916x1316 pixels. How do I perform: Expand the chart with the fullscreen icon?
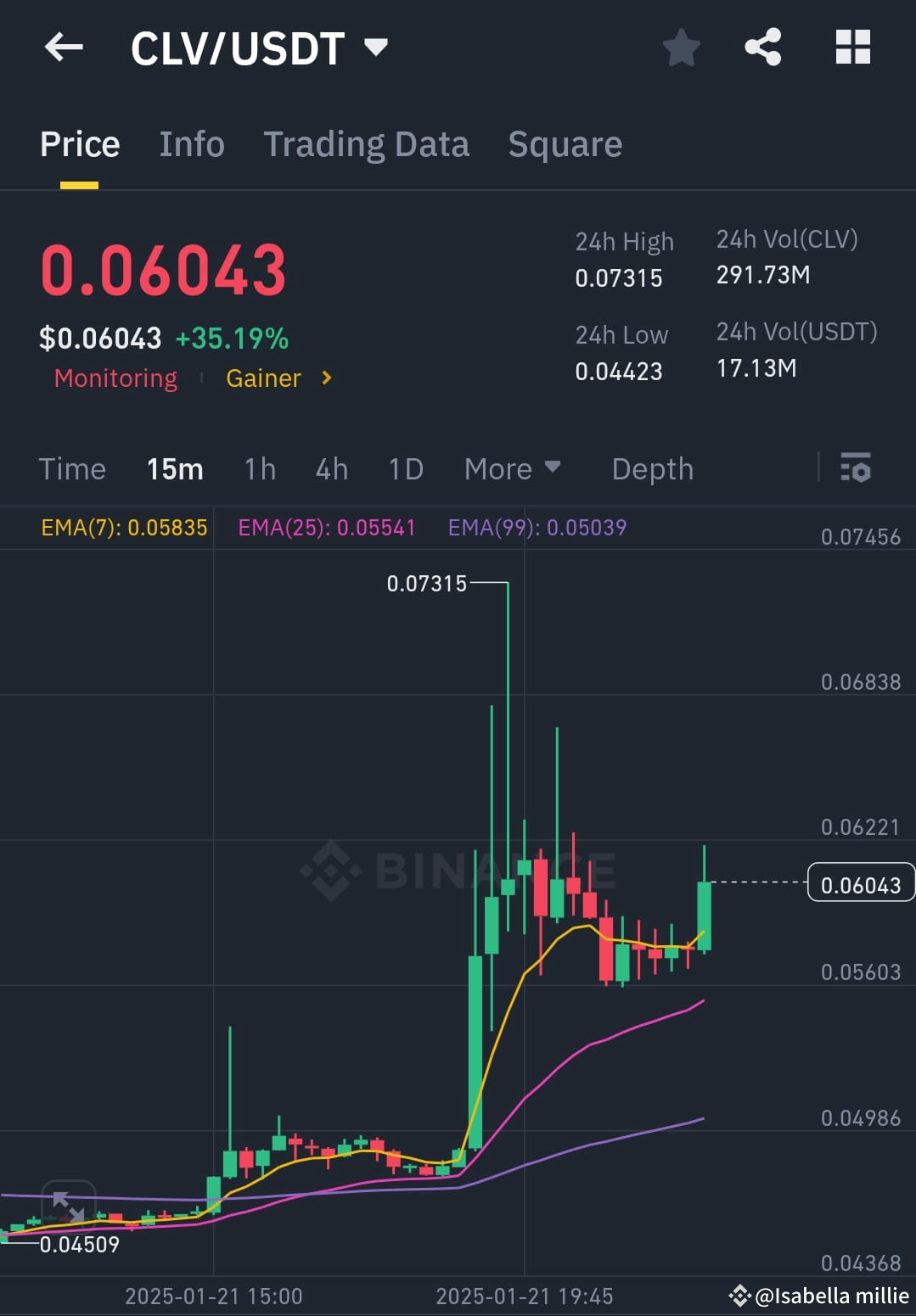click(x=68, y=1204)
